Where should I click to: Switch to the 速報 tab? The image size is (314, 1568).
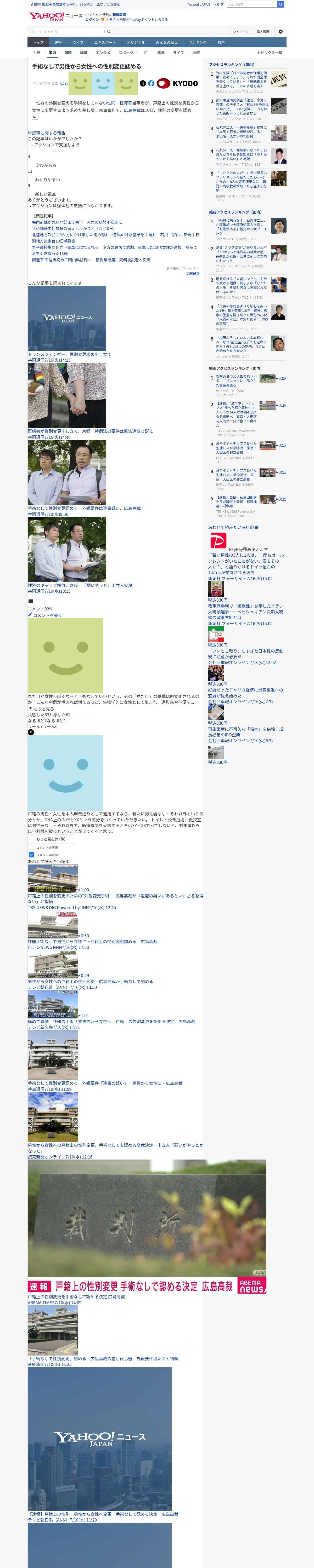coord(58,43)
